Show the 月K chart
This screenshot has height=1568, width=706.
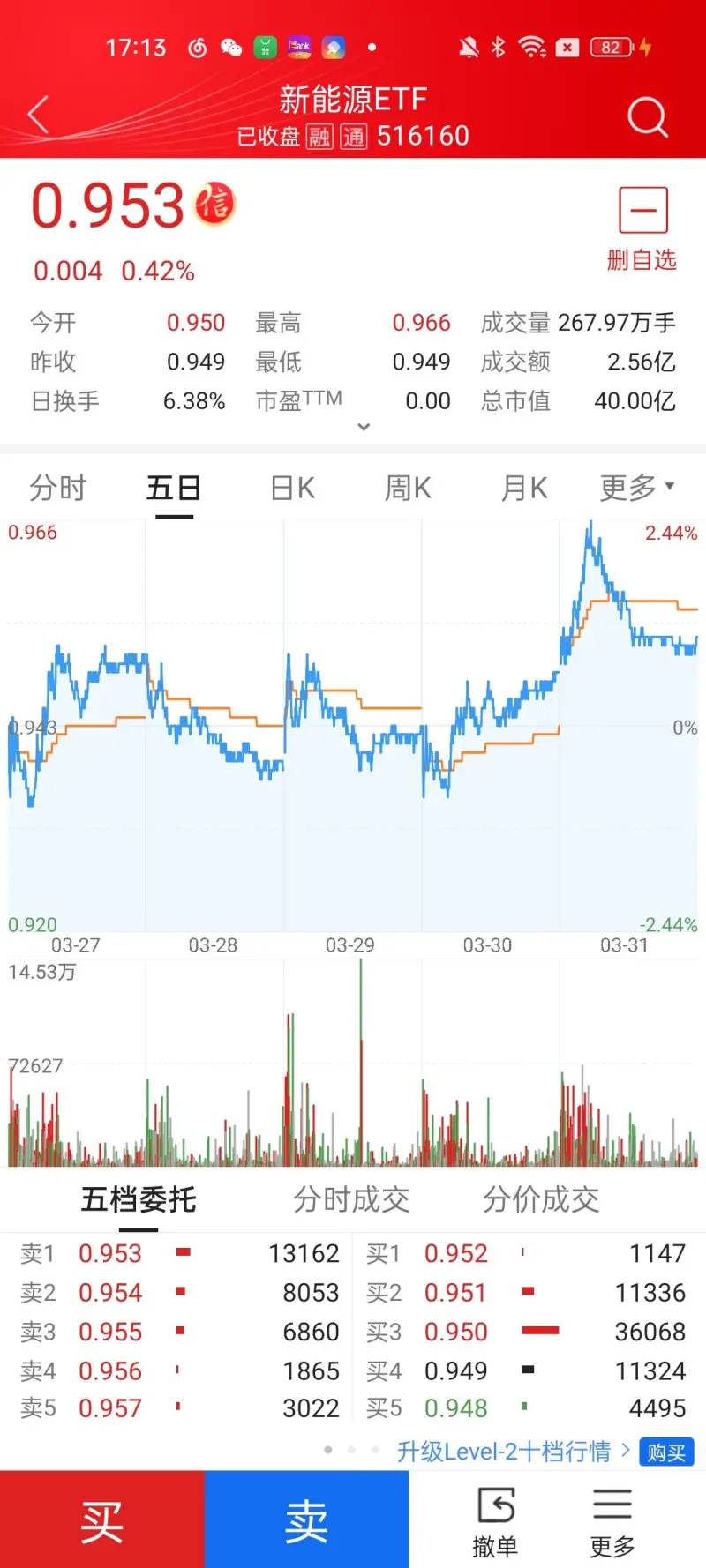click(524, 487)
